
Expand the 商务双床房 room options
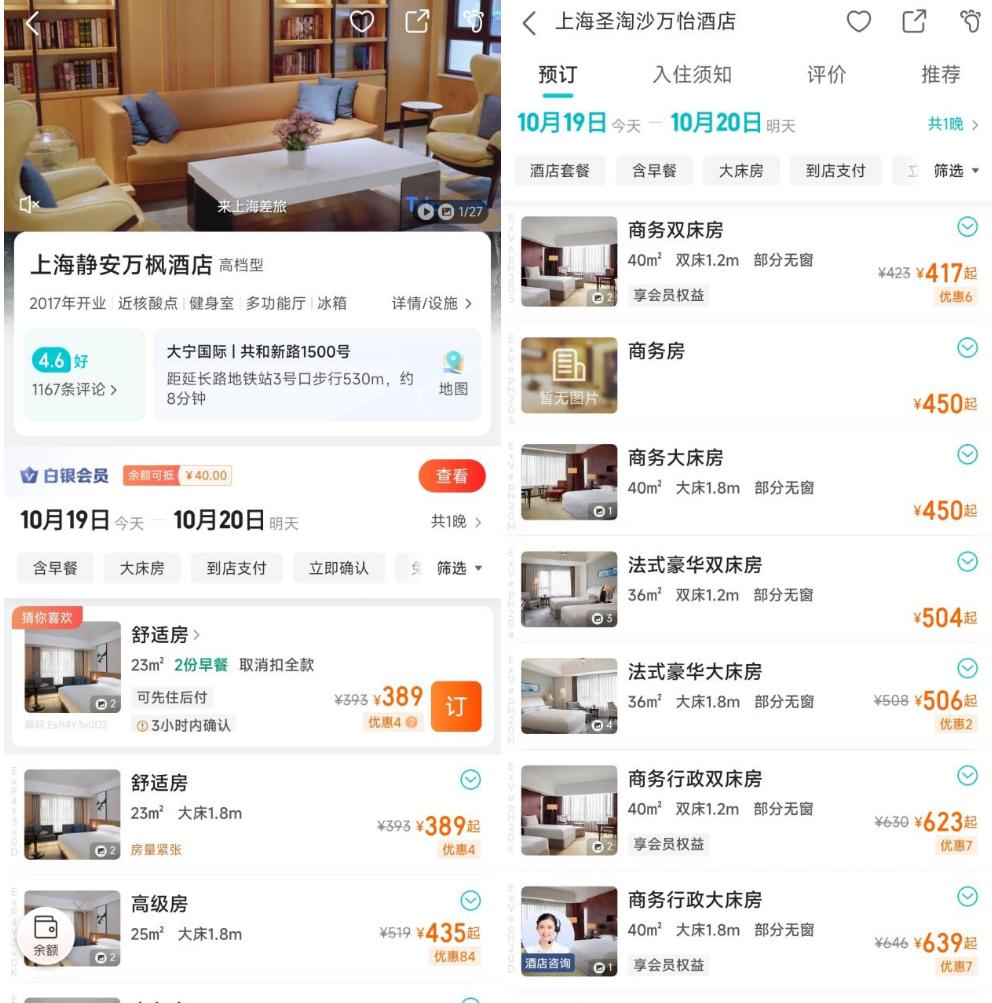(967, 228)
